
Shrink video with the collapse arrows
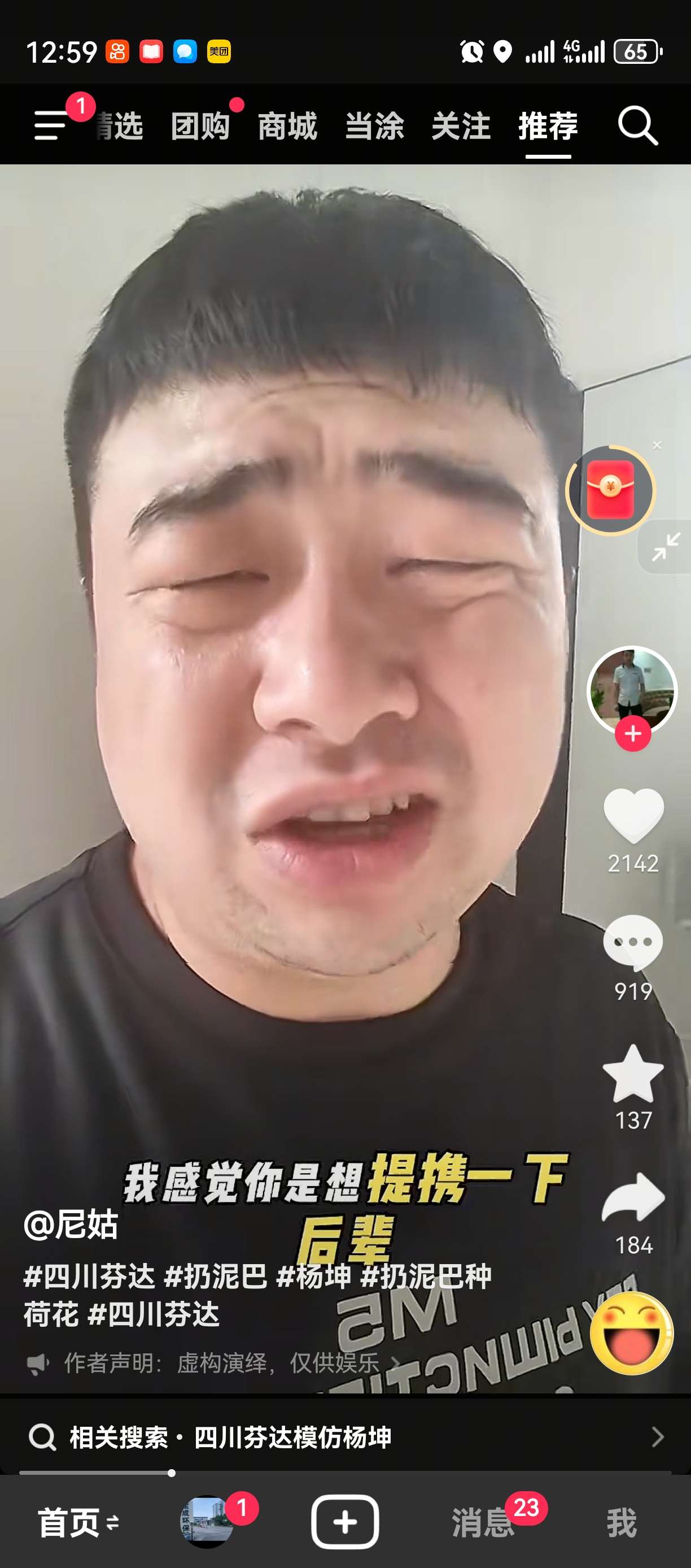click(x=666, y=546)
